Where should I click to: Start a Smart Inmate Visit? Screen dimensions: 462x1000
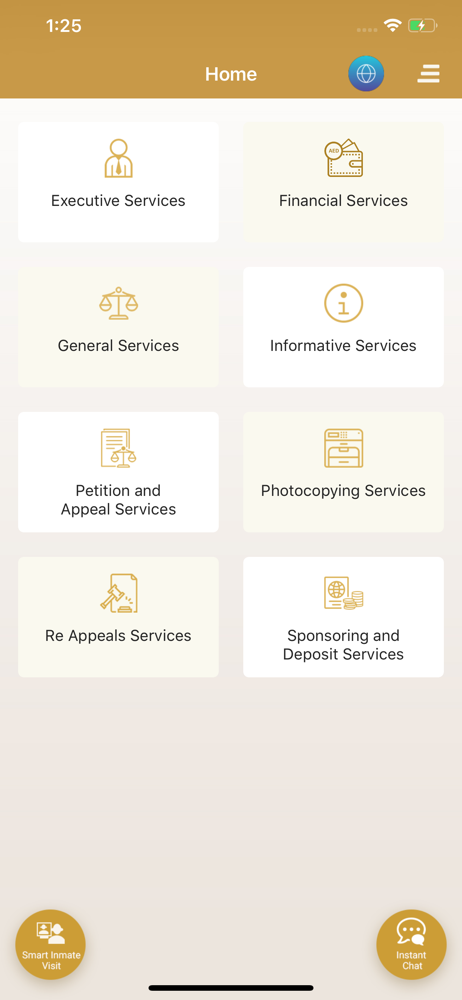50,945
